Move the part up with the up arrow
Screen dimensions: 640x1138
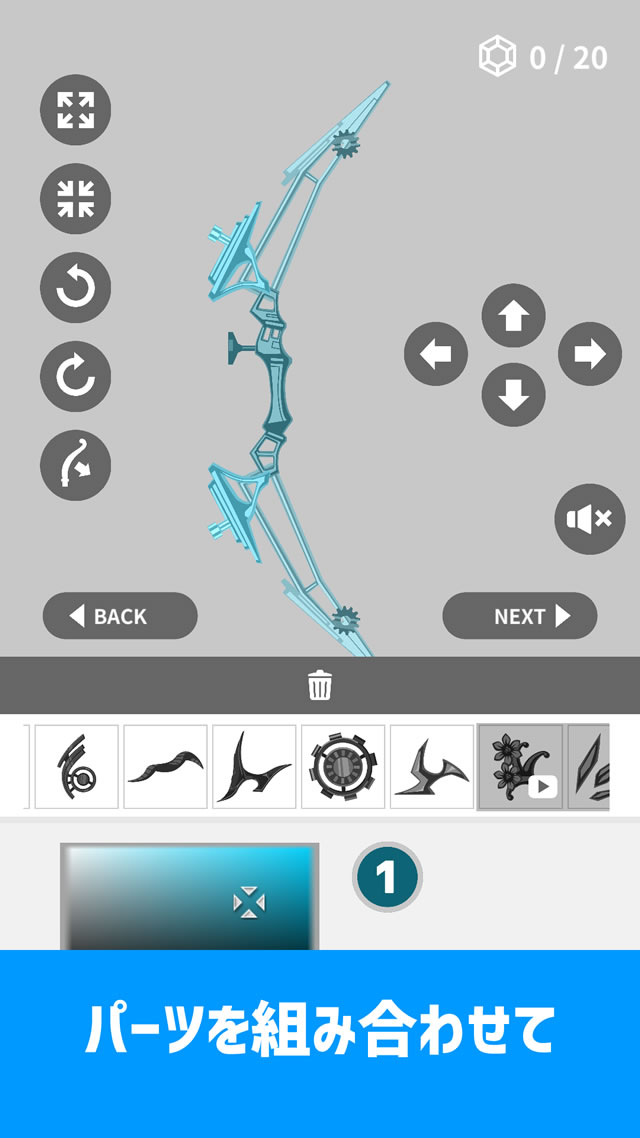point(513,316)
